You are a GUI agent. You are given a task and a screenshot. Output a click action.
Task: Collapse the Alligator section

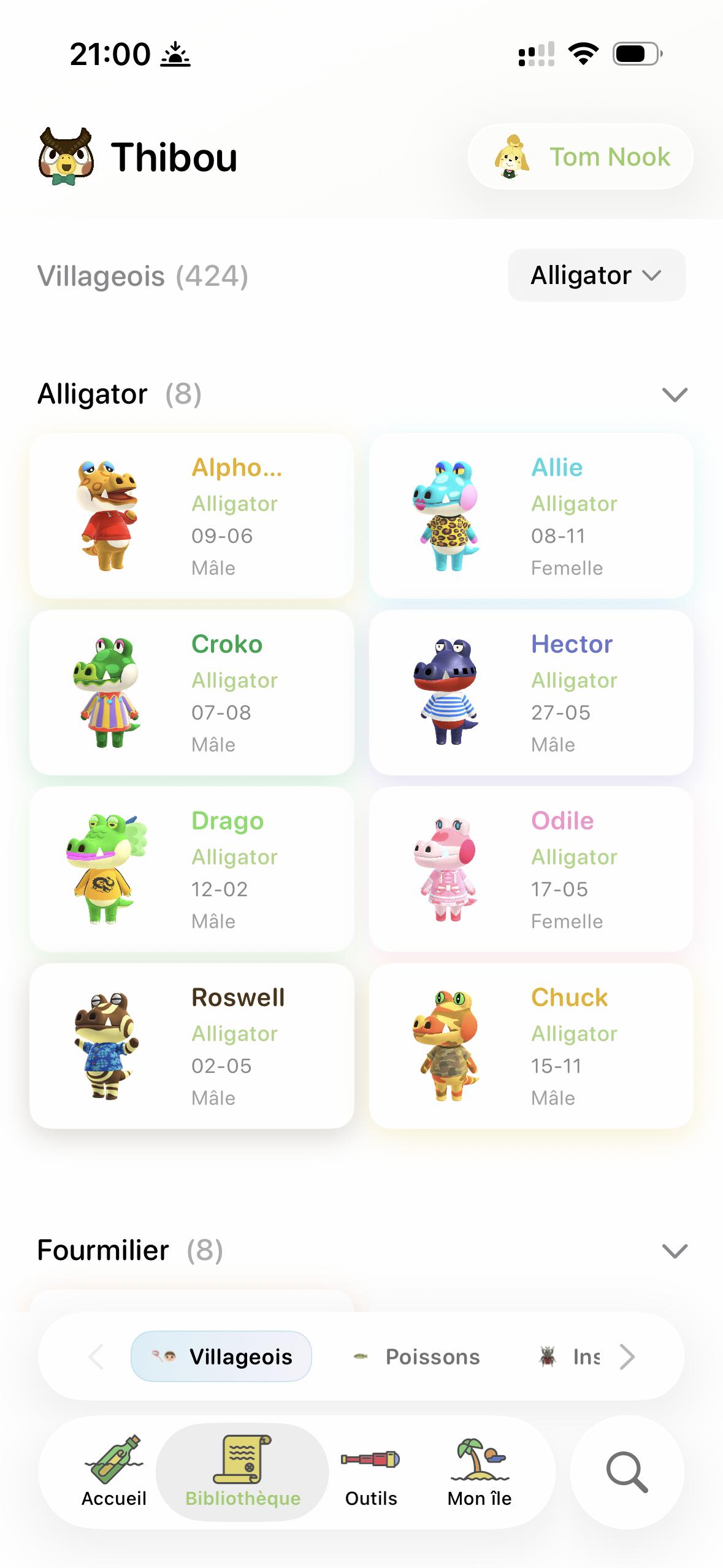click(675, 394)
